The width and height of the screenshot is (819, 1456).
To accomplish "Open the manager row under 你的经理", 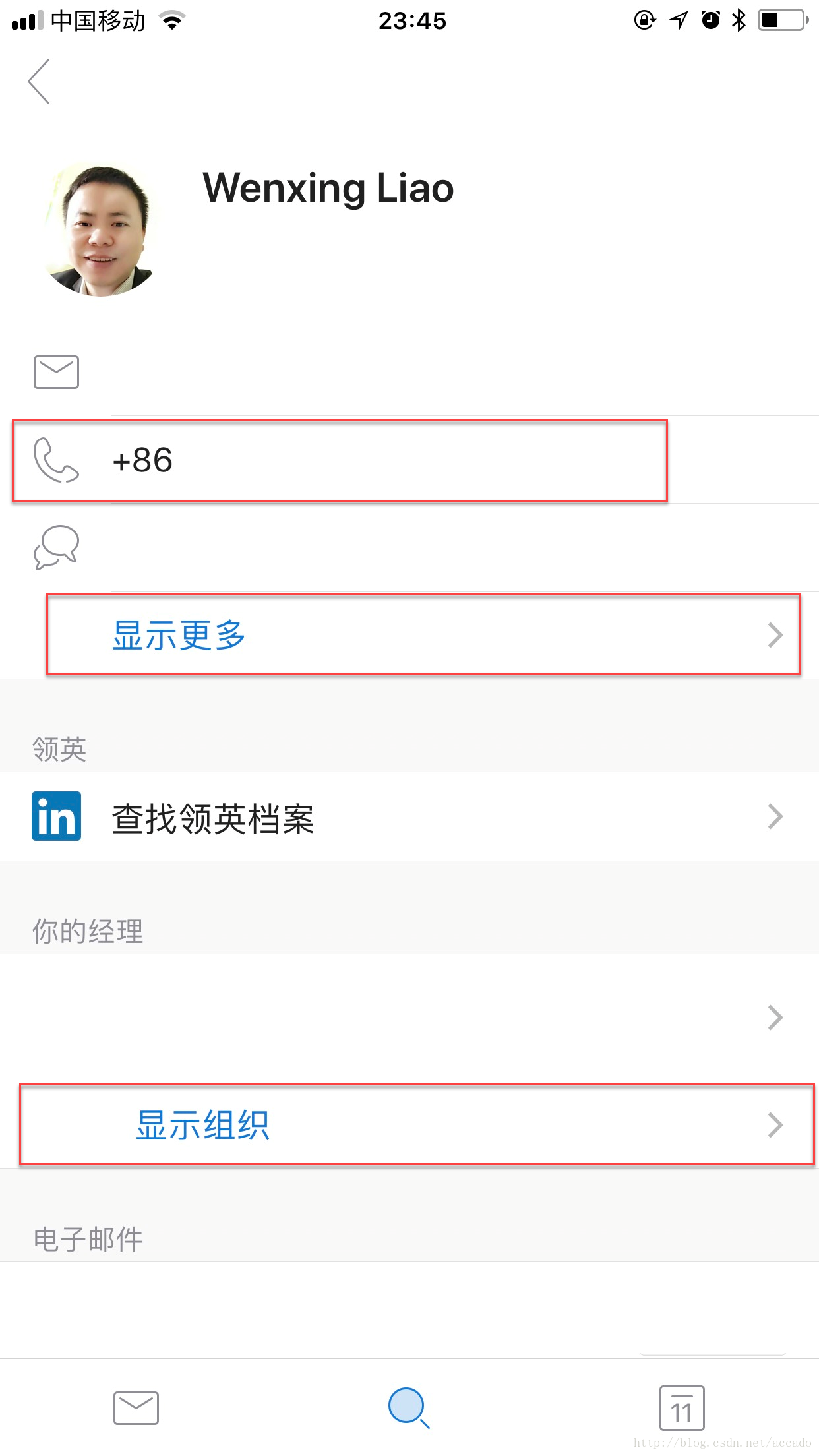I will [409, 1017].
